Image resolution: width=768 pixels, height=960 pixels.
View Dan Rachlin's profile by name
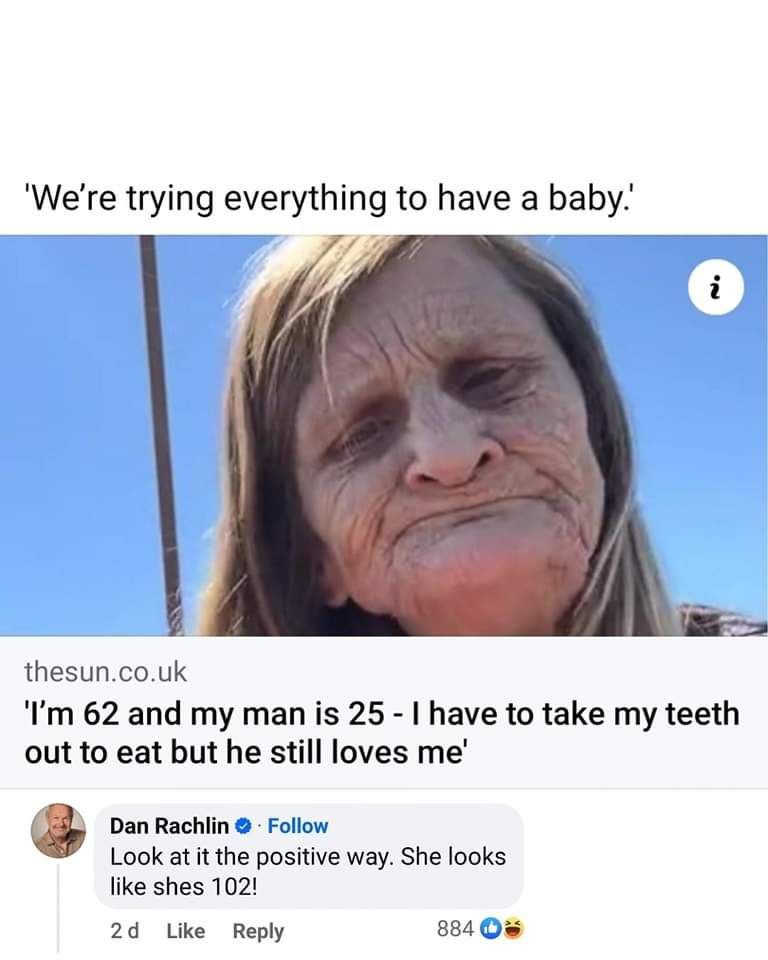(170, 825)
